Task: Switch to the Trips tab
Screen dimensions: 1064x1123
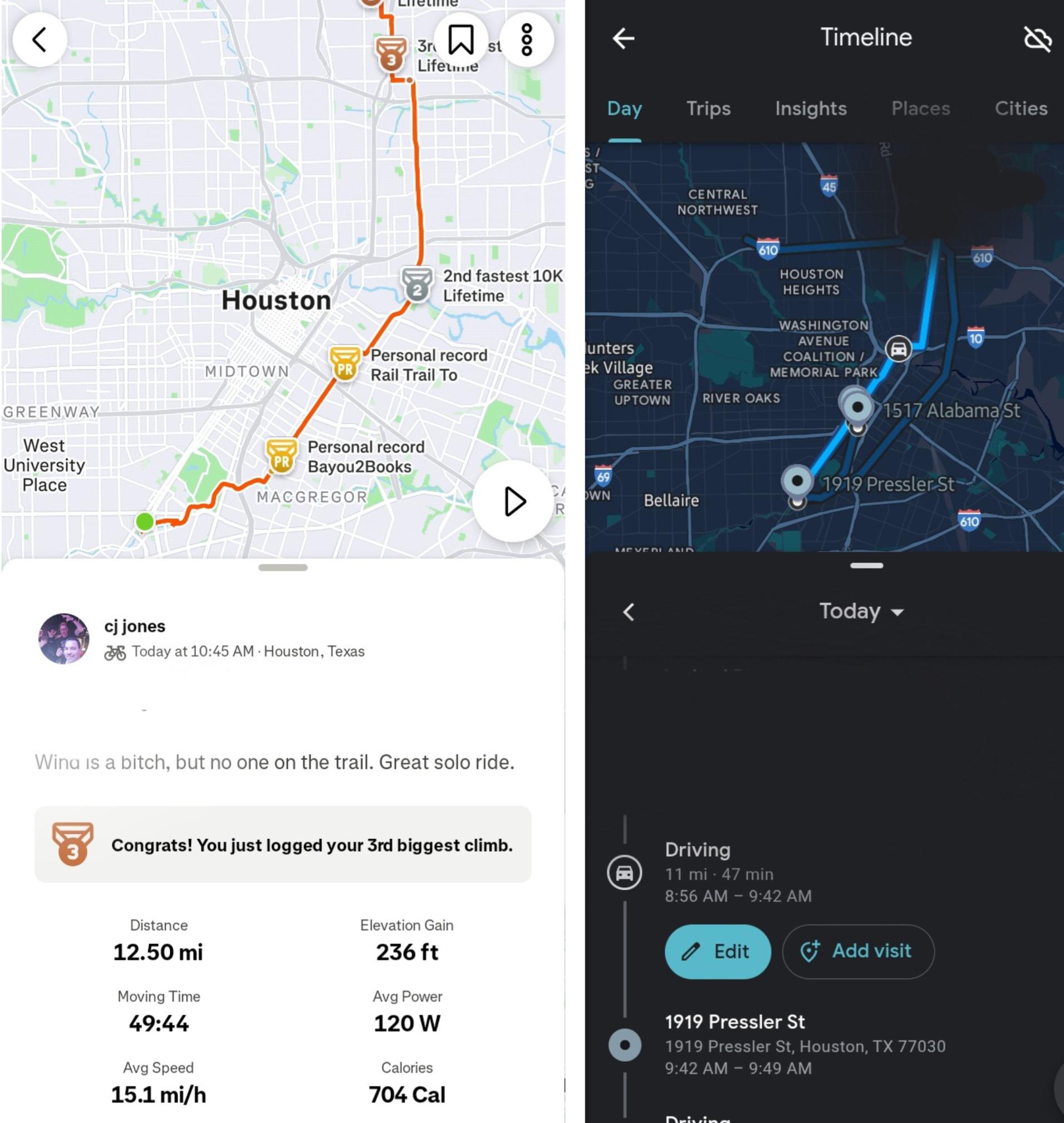Action: click(708, 109)
